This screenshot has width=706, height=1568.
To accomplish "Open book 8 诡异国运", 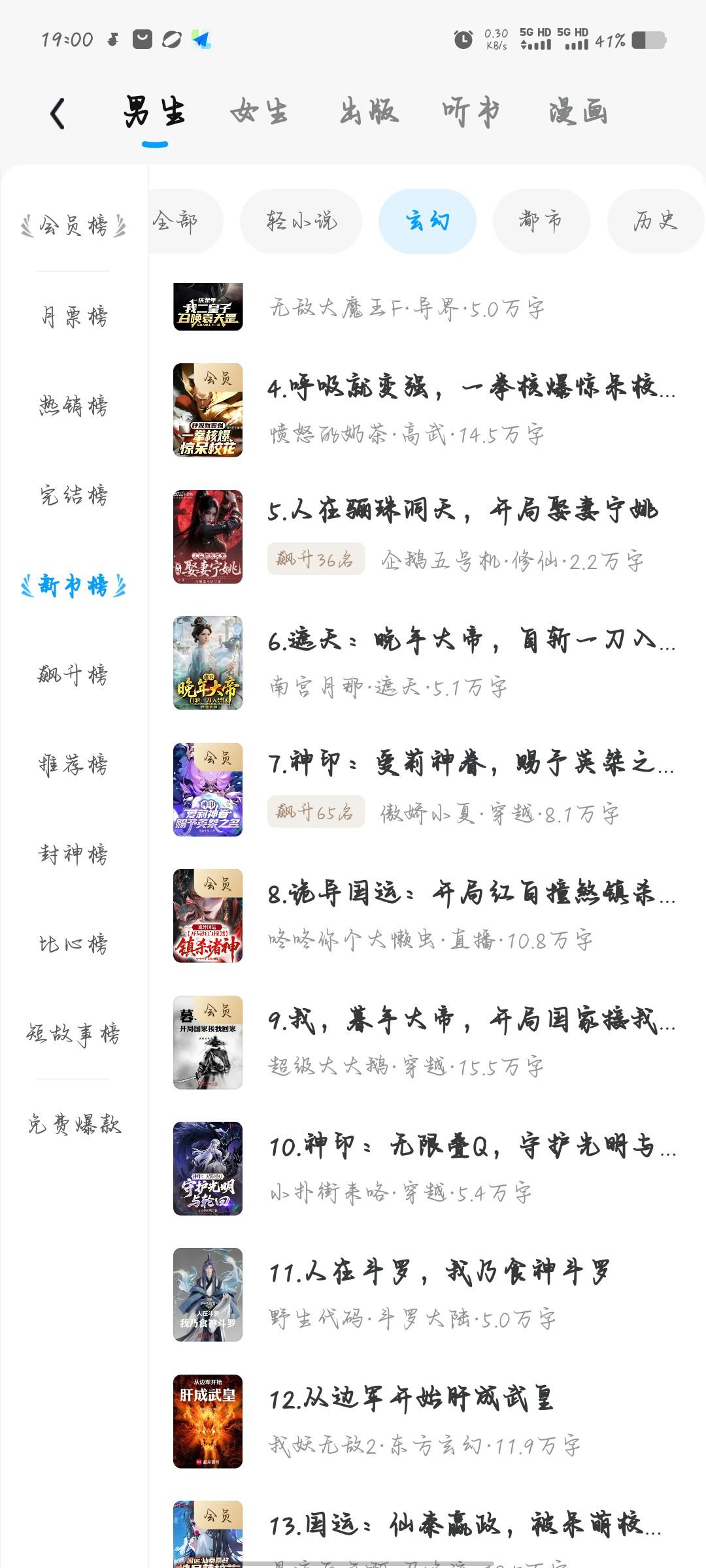I will tap(471, 894).
